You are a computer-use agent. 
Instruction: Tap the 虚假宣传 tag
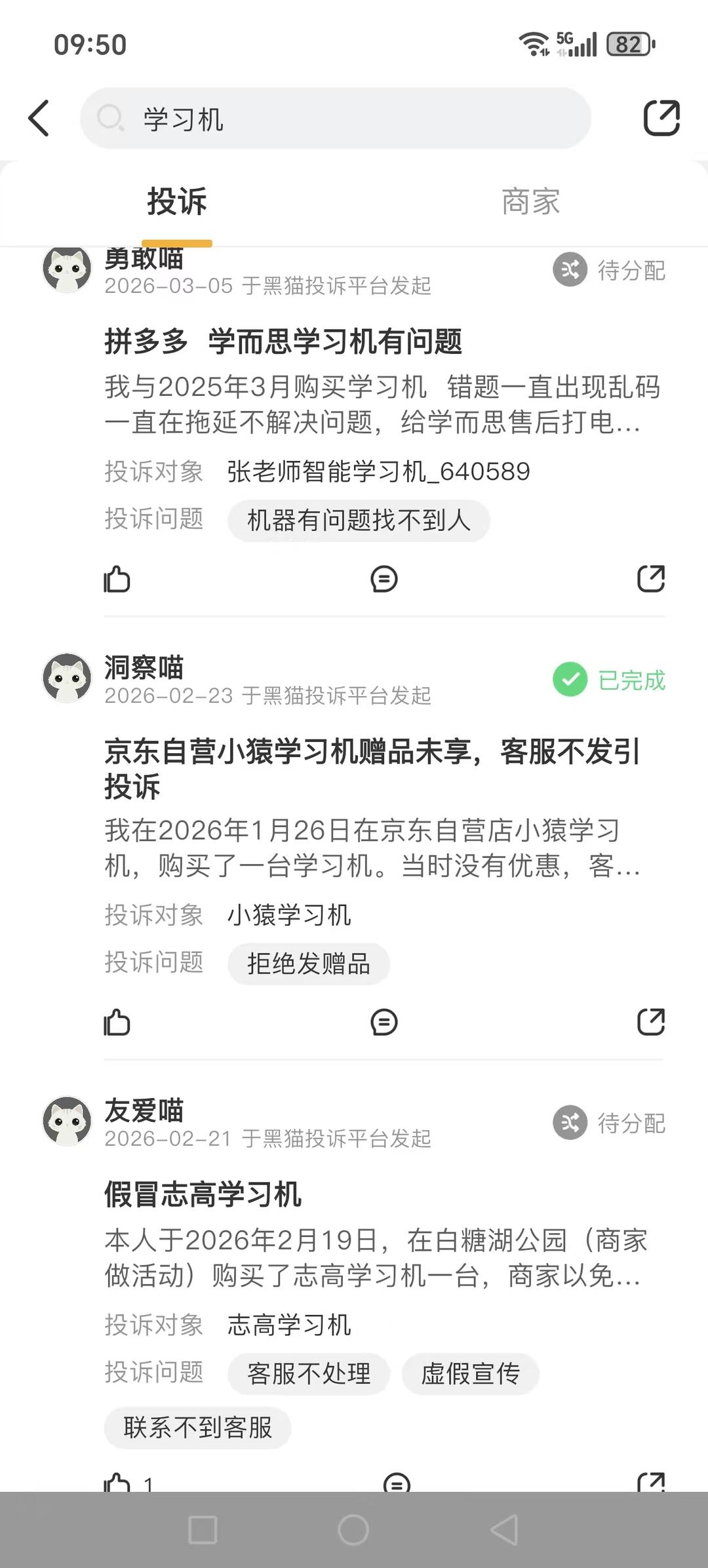[x=471, y=1374]
